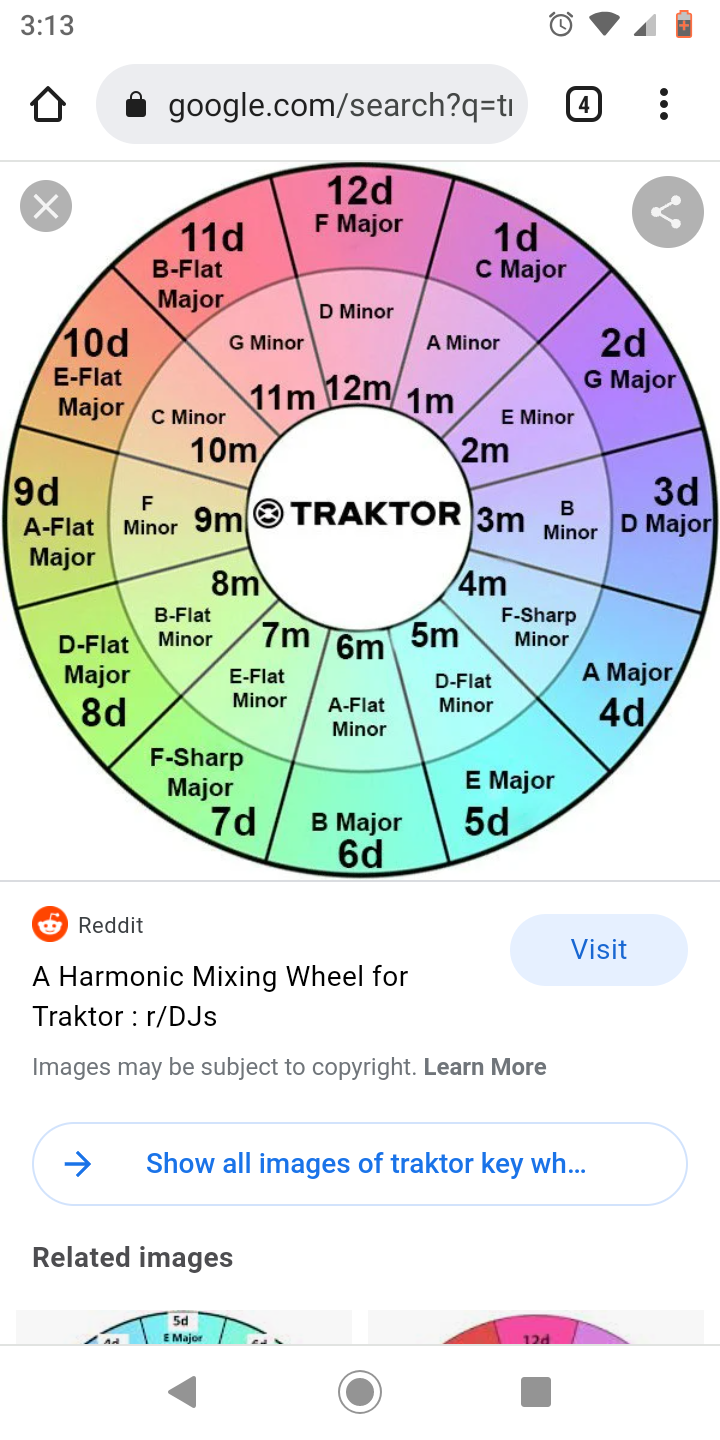Open the second related image
Image resolution: width=720 pixels, height=1440 pixels.
point(536,1326)
